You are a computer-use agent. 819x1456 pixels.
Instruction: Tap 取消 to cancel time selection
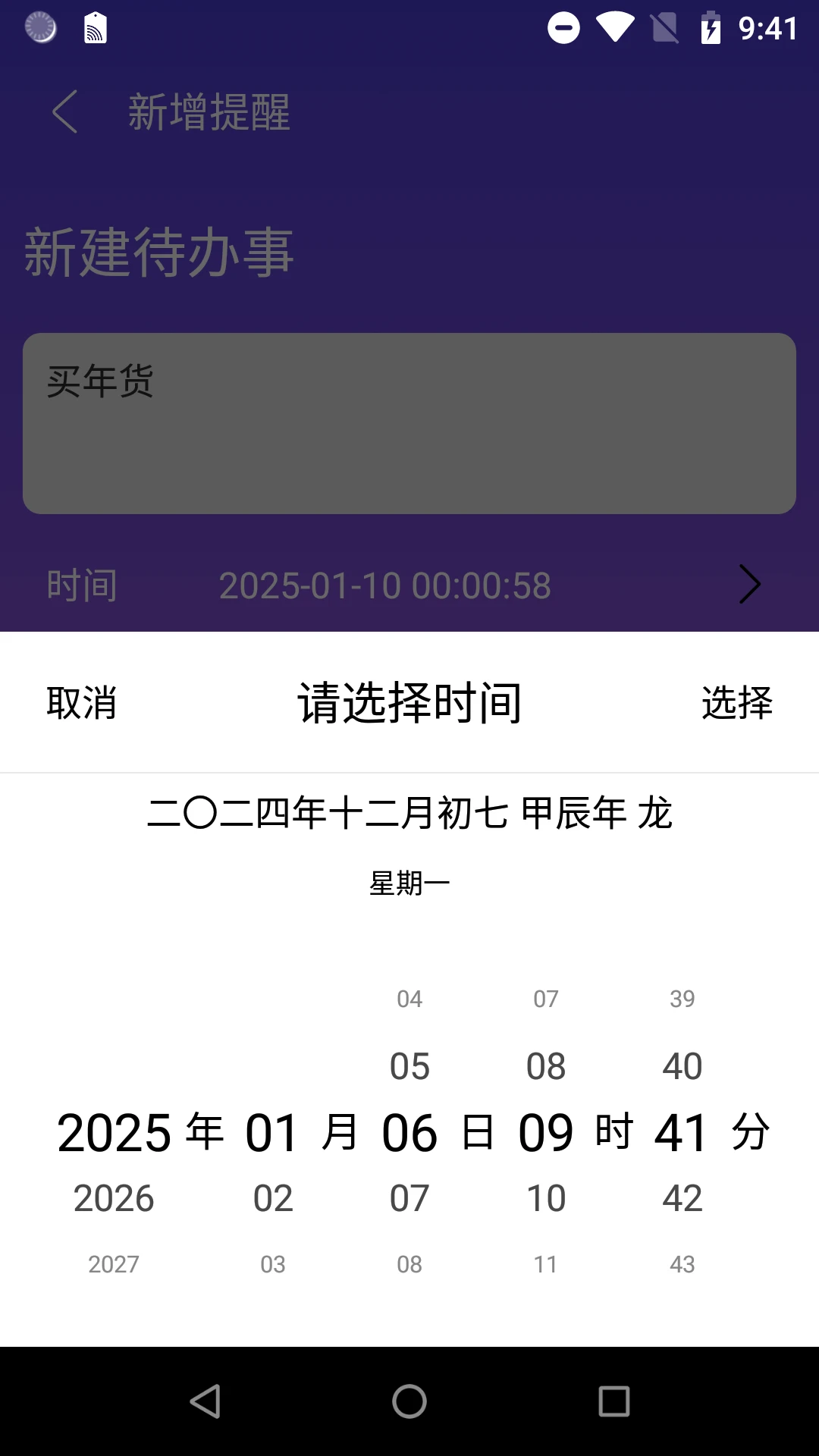[x=82, y=703]
